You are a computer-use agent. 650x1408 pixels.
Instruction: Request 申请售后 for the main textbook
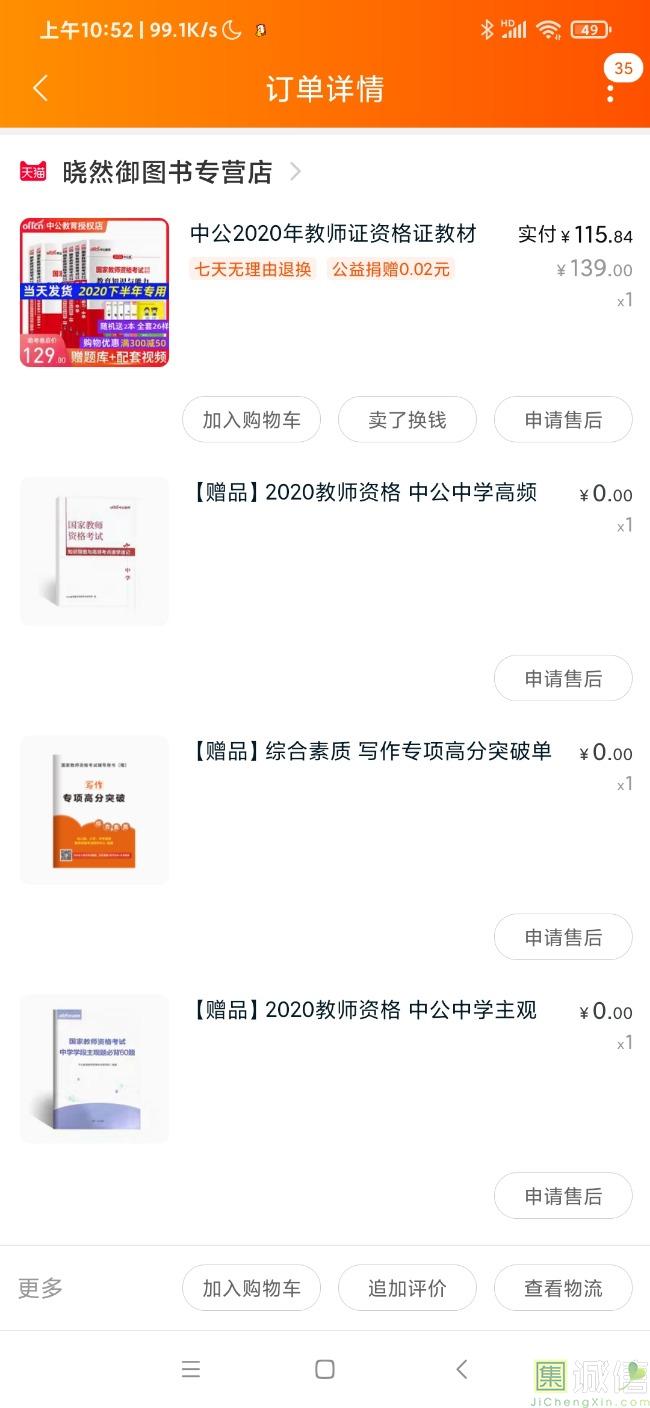click(563, 420)
